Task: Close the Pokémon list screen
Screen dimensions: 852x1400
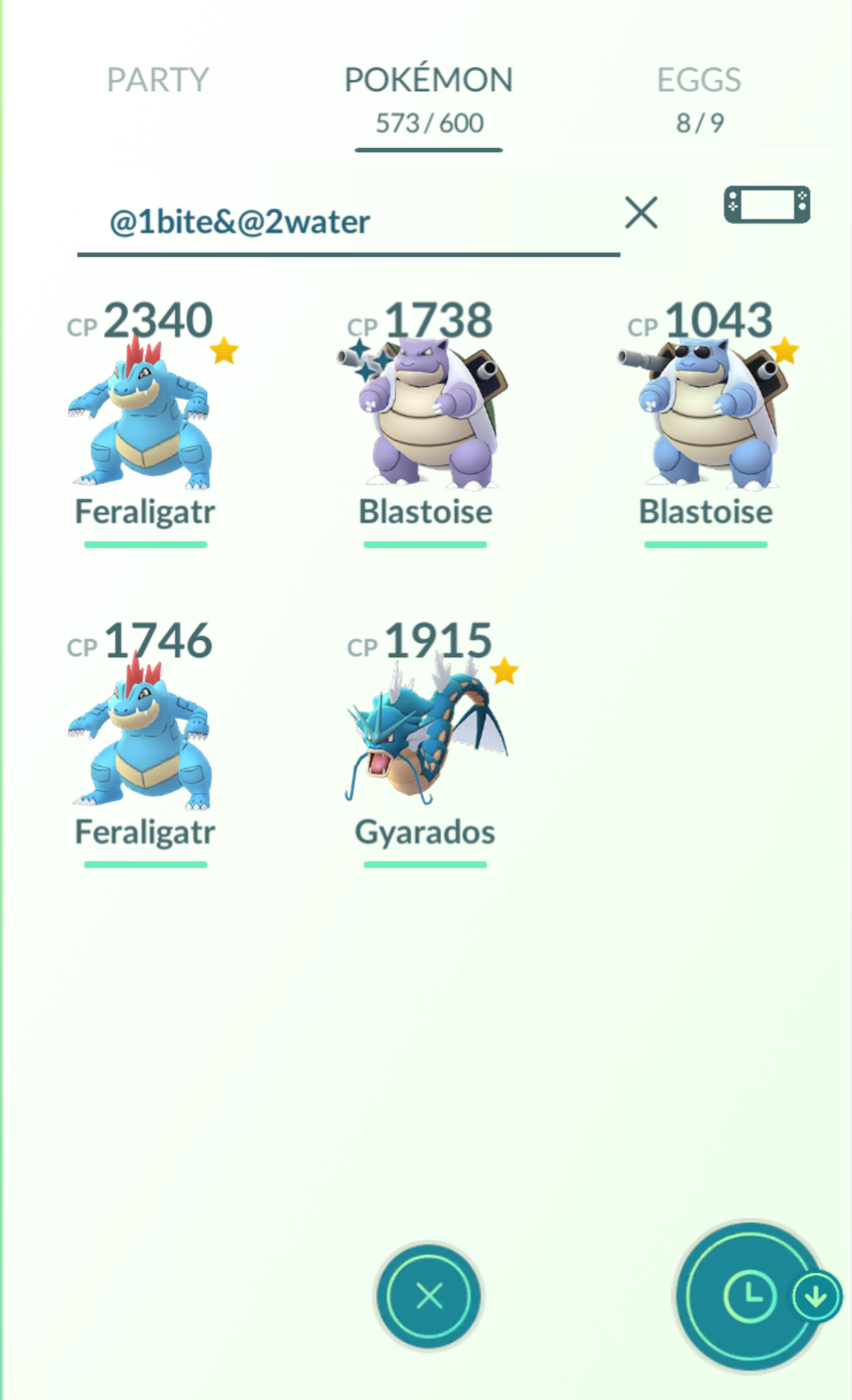Action: click(428, 1296)
